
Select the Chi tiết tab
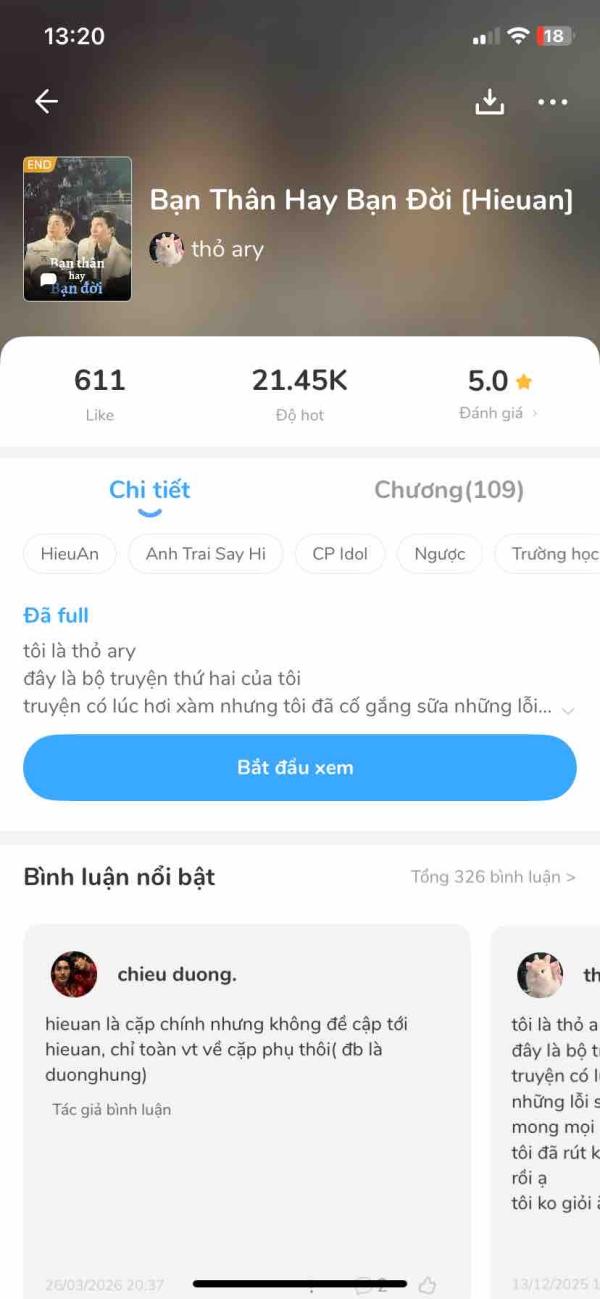pyautogui.click(x=150, y=490)
